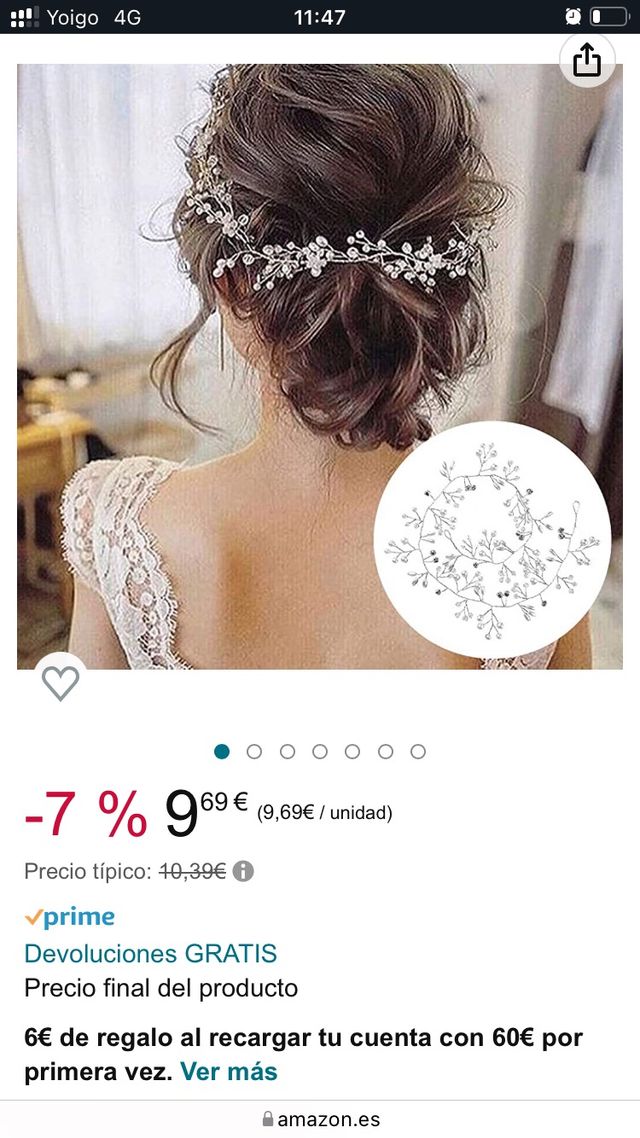The width and height of the screenshot is (640, 1138).
Task: Share this product
Action: (587, 60)
